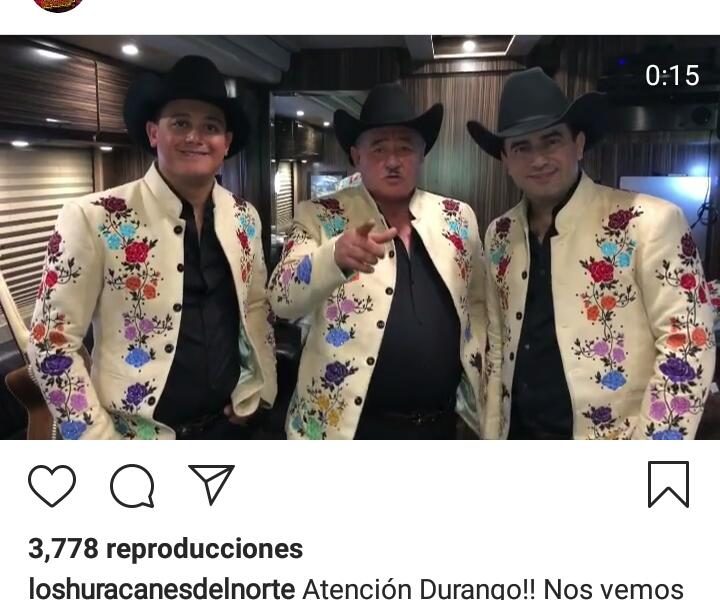Open comments on the video post
The height and width of the screenshot is (600, 720).
point(132,486)
